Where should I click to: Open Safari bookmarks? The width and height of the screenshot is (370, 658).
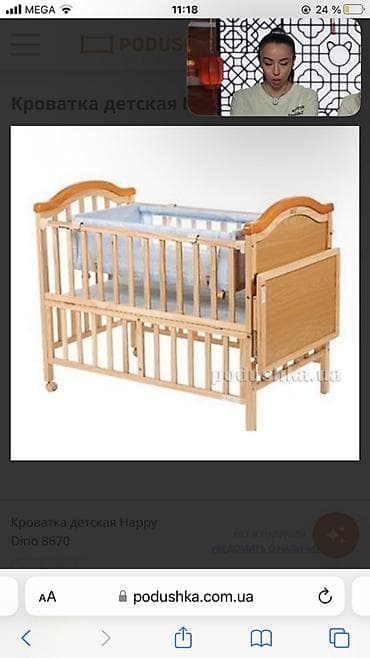point(261,638)
